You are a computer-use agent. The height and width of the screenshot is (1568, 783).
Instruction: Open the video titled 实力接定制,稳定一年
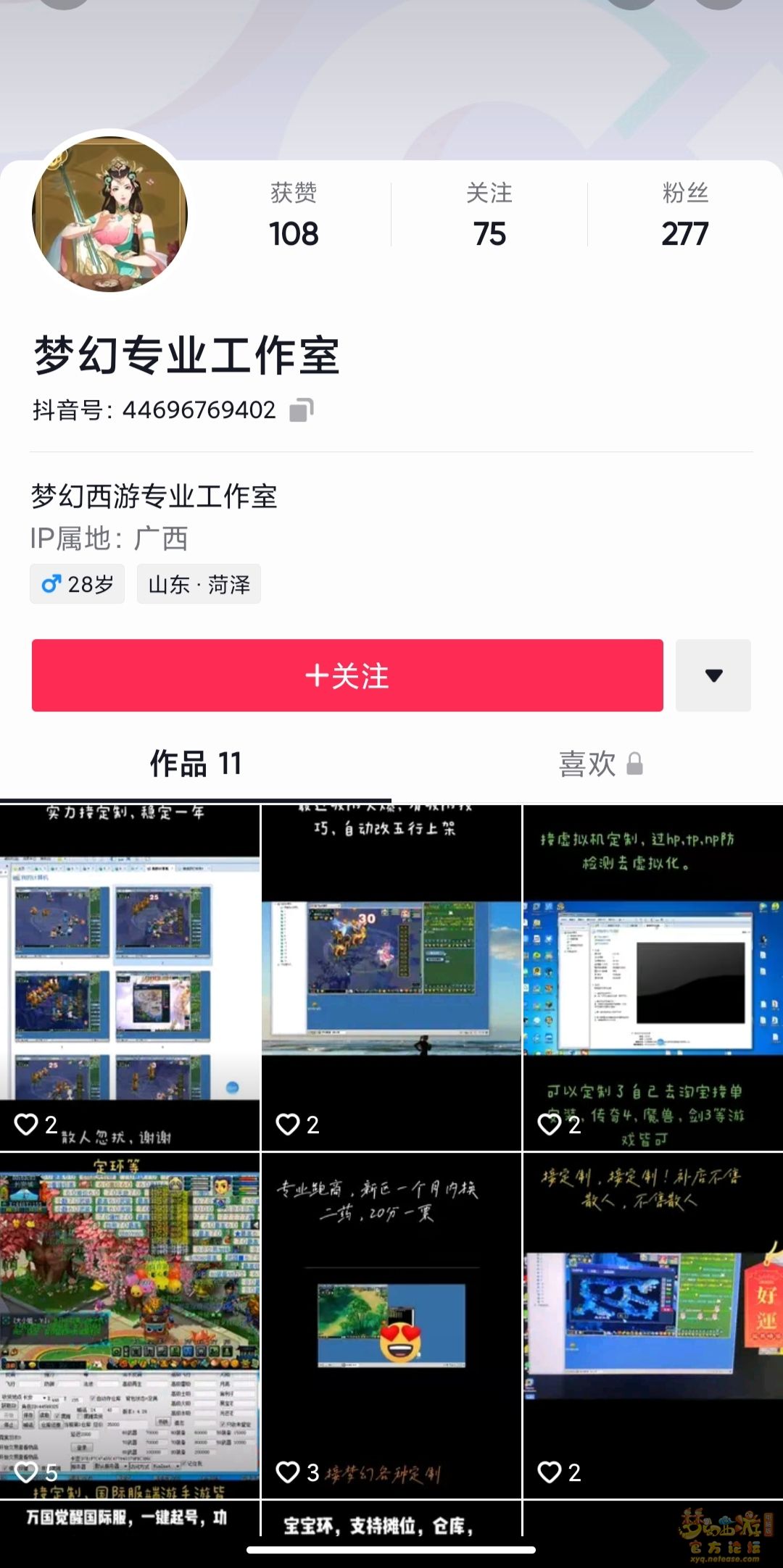[x=130, y=977]
